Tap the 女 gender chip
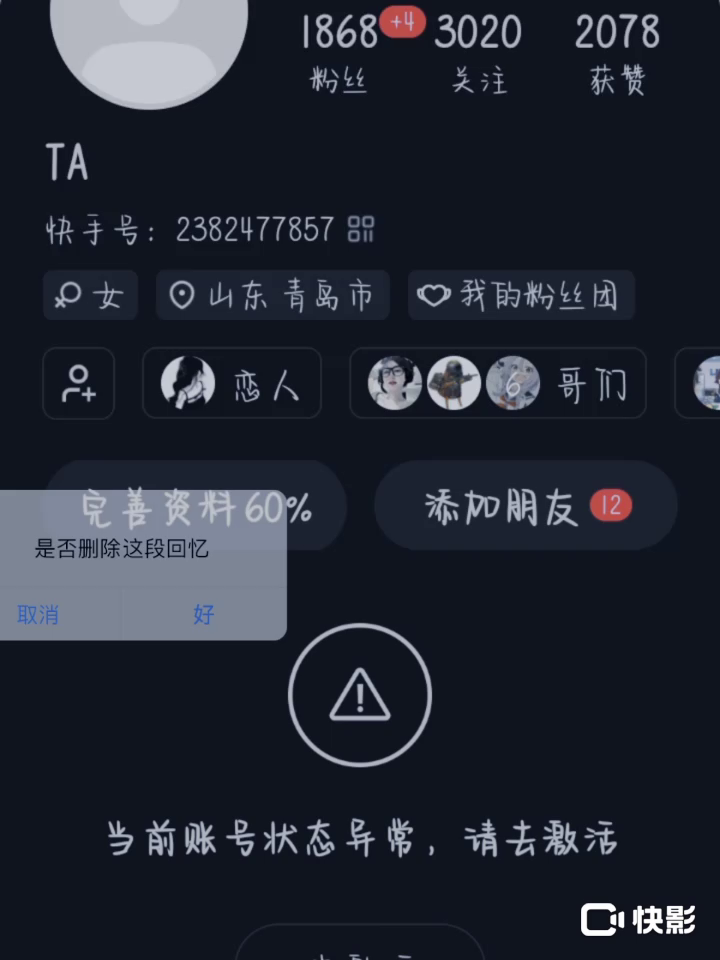Image resolution: width=720 pixels, height=960 pixels. point(90,295)
